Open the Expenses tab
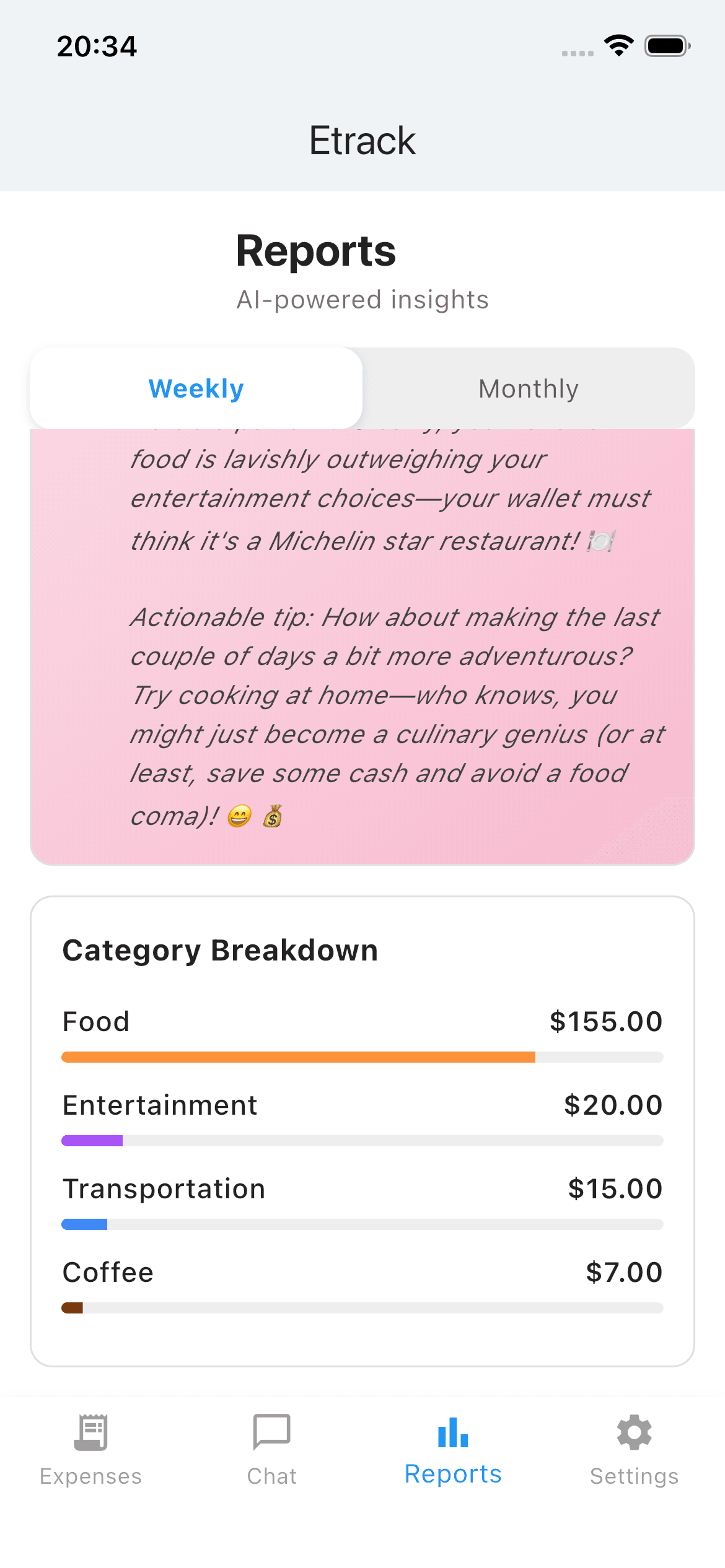725x1568 pixels. pyautogui.click(x=90, y=1450)
